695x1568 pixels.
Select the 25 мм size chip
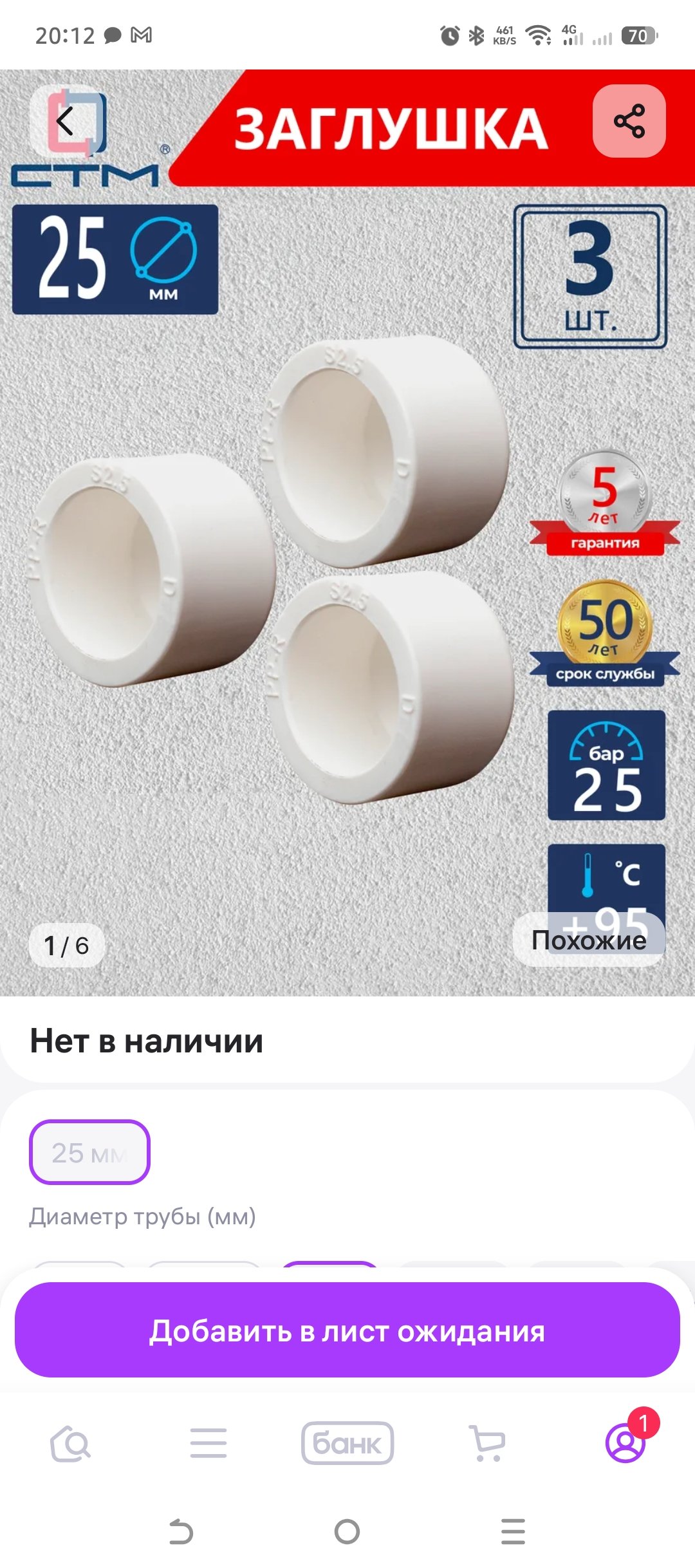click(x=89, y=1152)
